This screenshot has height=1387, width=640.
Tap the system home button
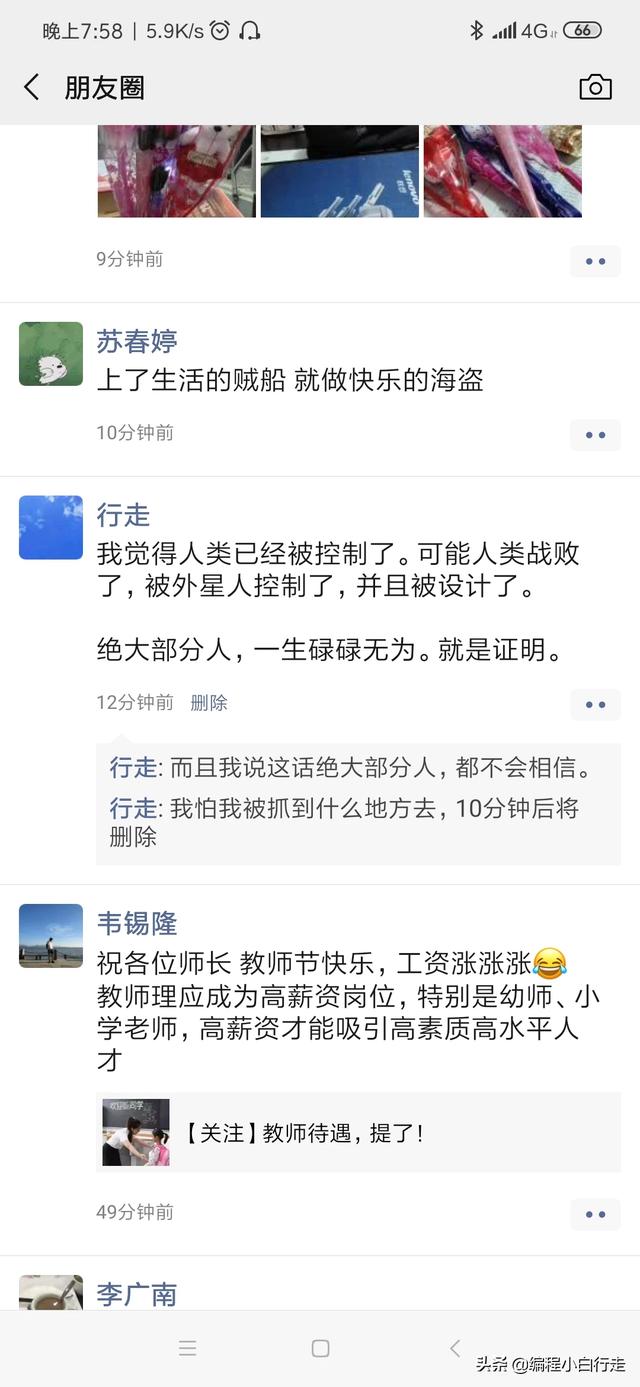coord(320,1348)
